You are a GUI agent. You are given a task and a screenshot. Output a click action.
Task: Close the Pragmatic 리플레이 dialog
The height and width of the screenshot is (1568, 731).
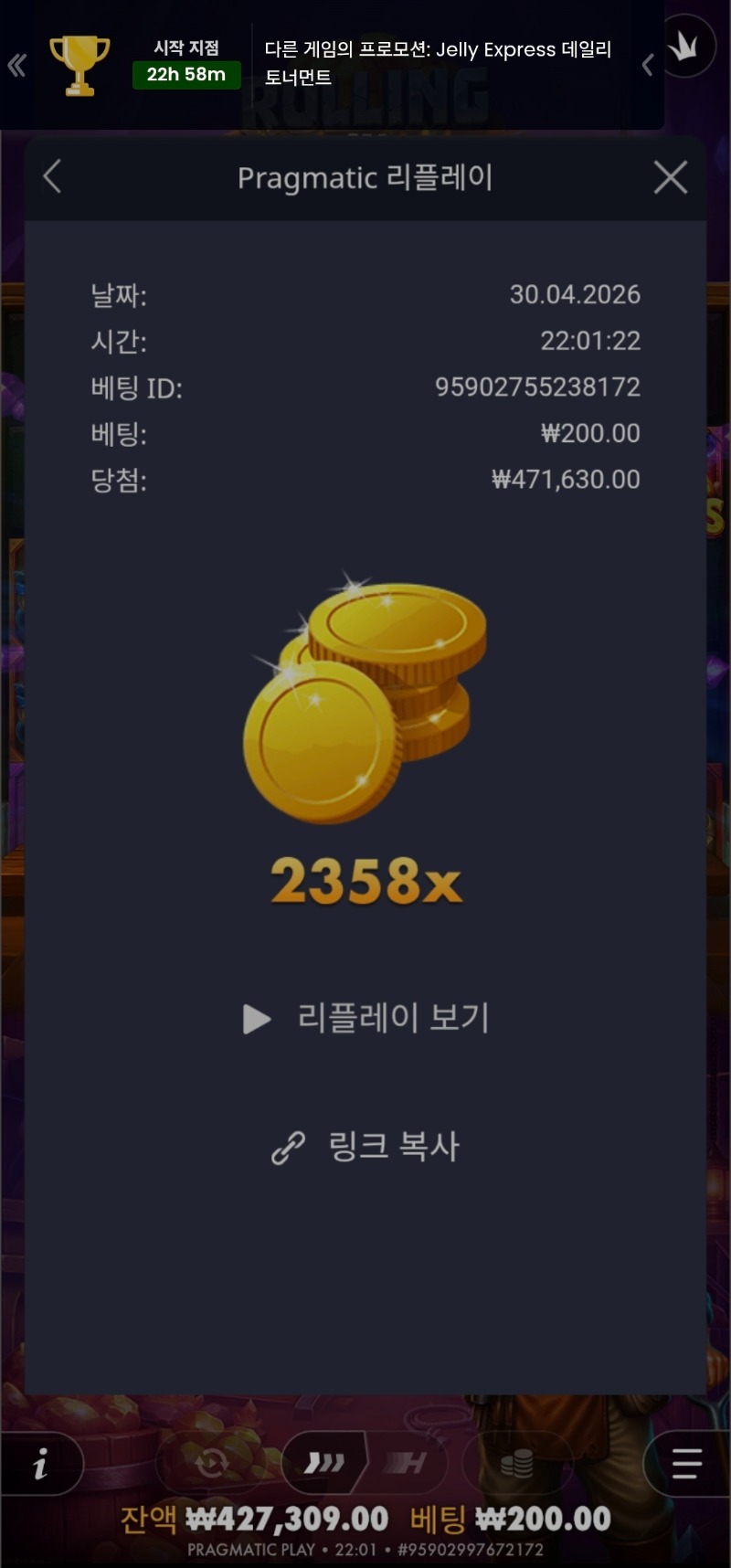671,177
